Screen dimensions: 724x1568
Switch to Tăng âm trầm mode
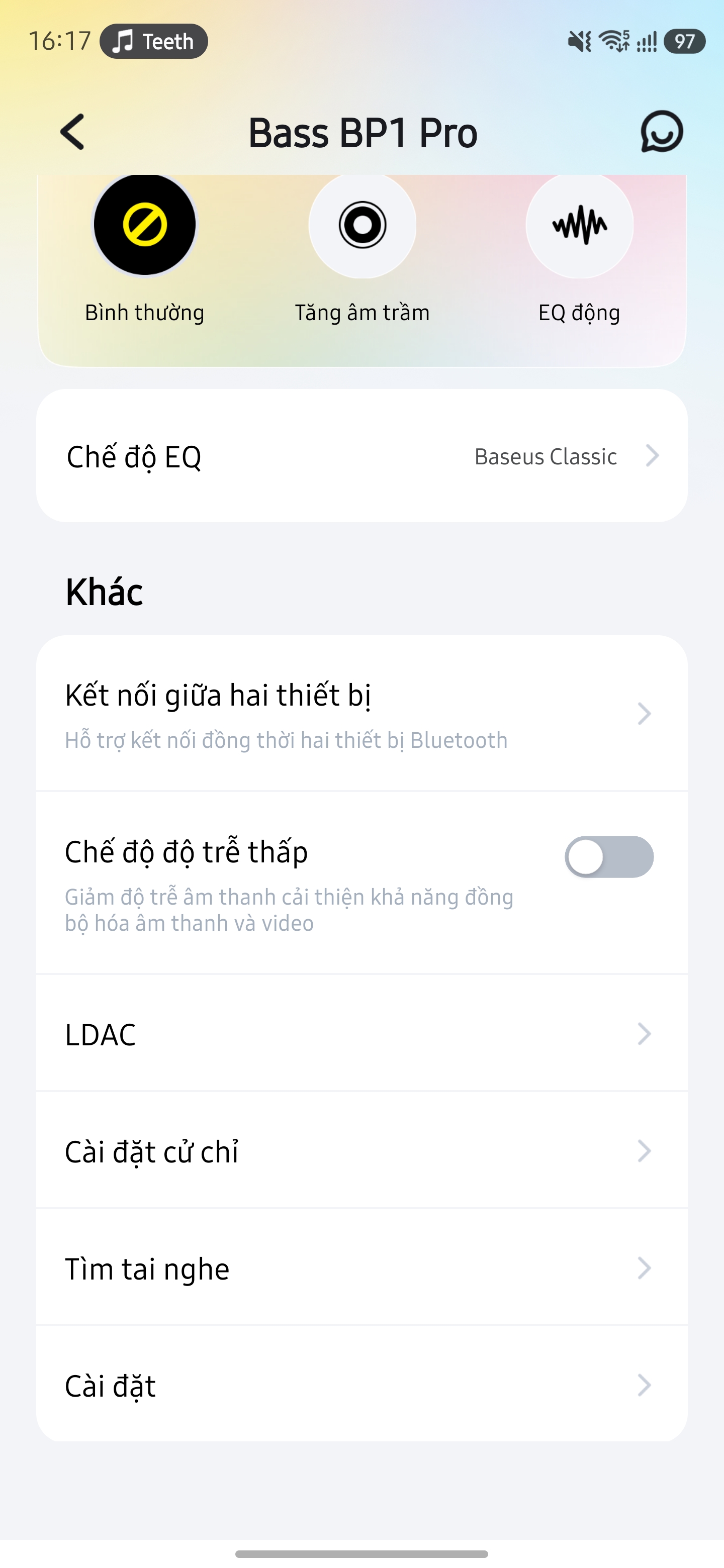coord(363,225)
